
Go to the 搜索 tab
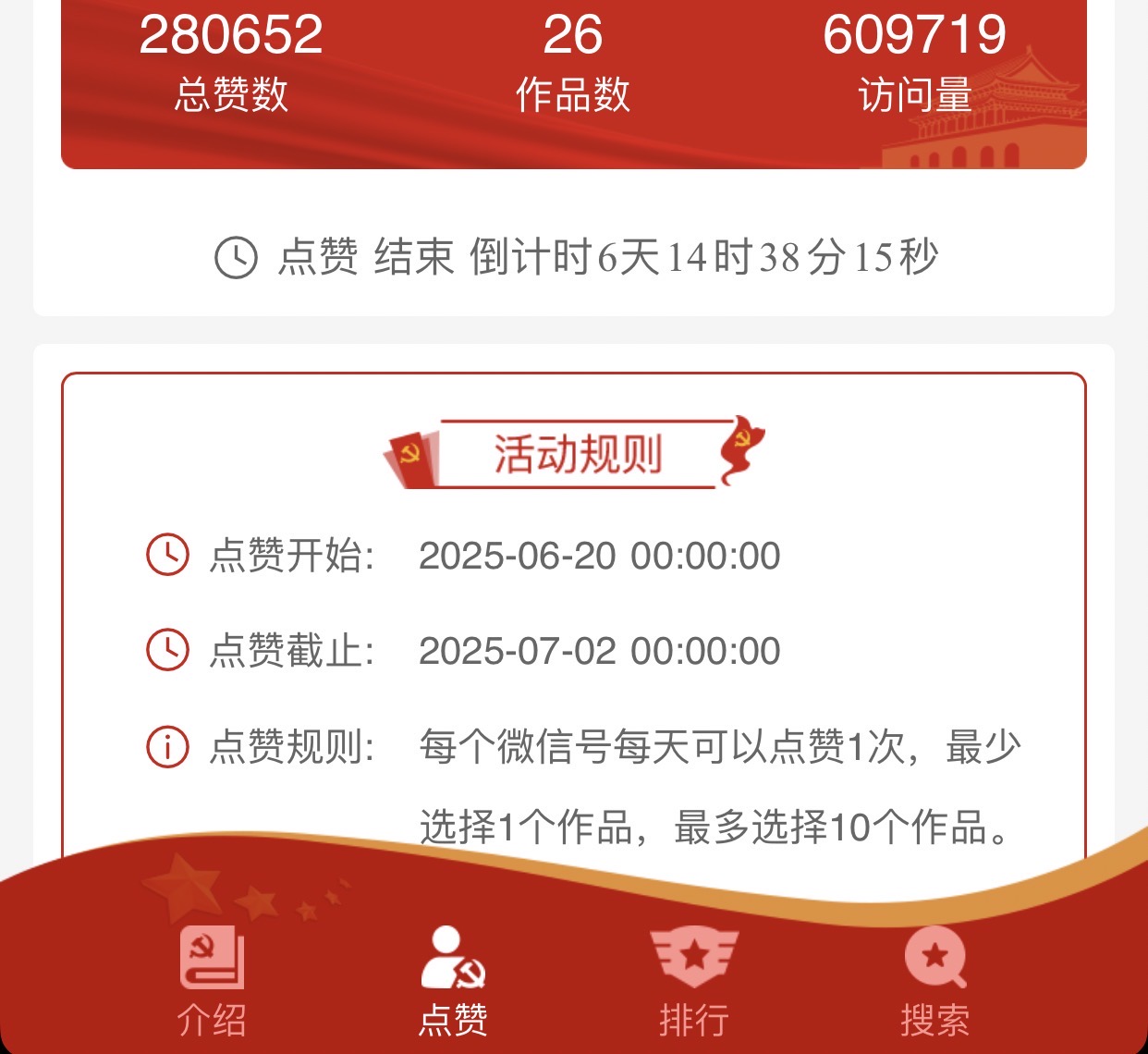(x=934, y=980)
